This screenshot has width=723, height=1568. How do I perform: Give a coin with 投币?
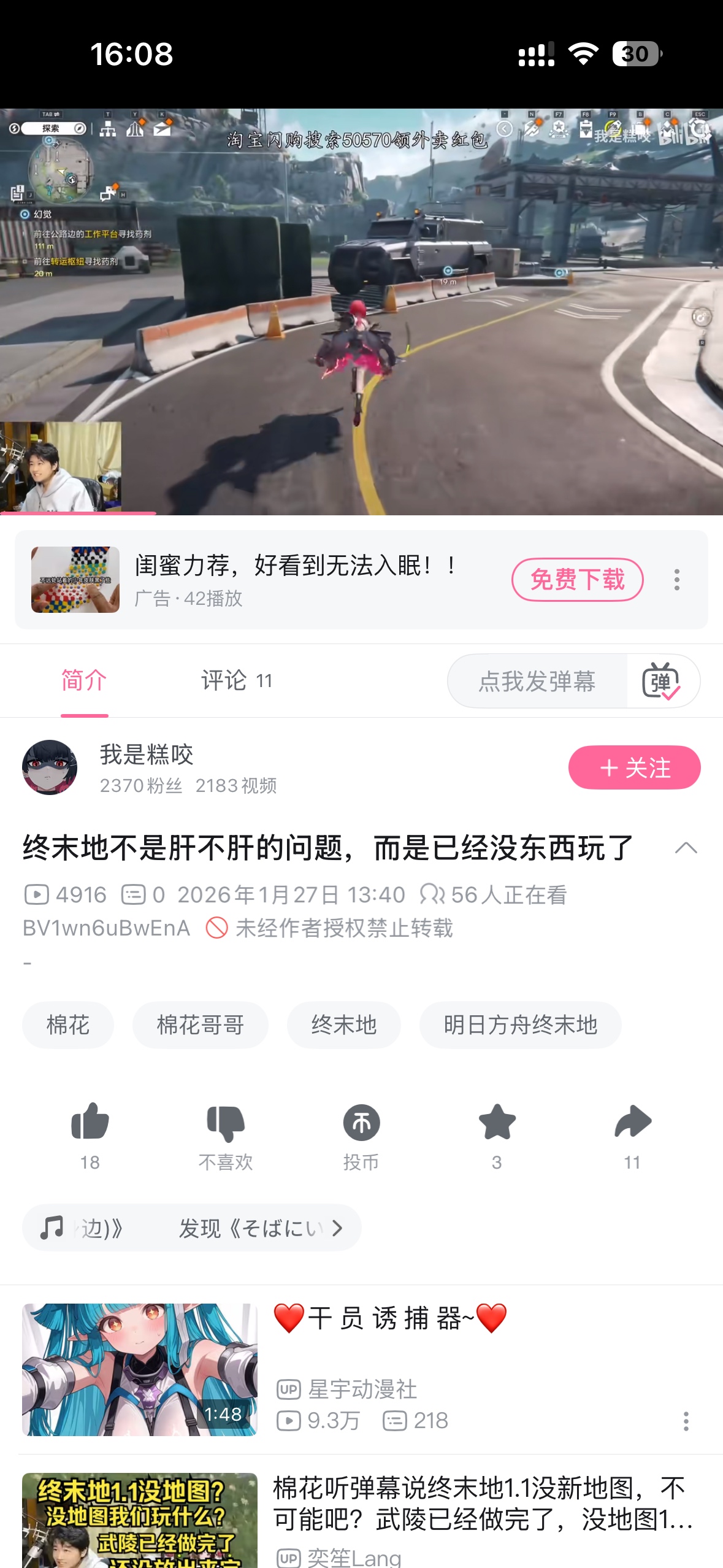click(361, 1124)
